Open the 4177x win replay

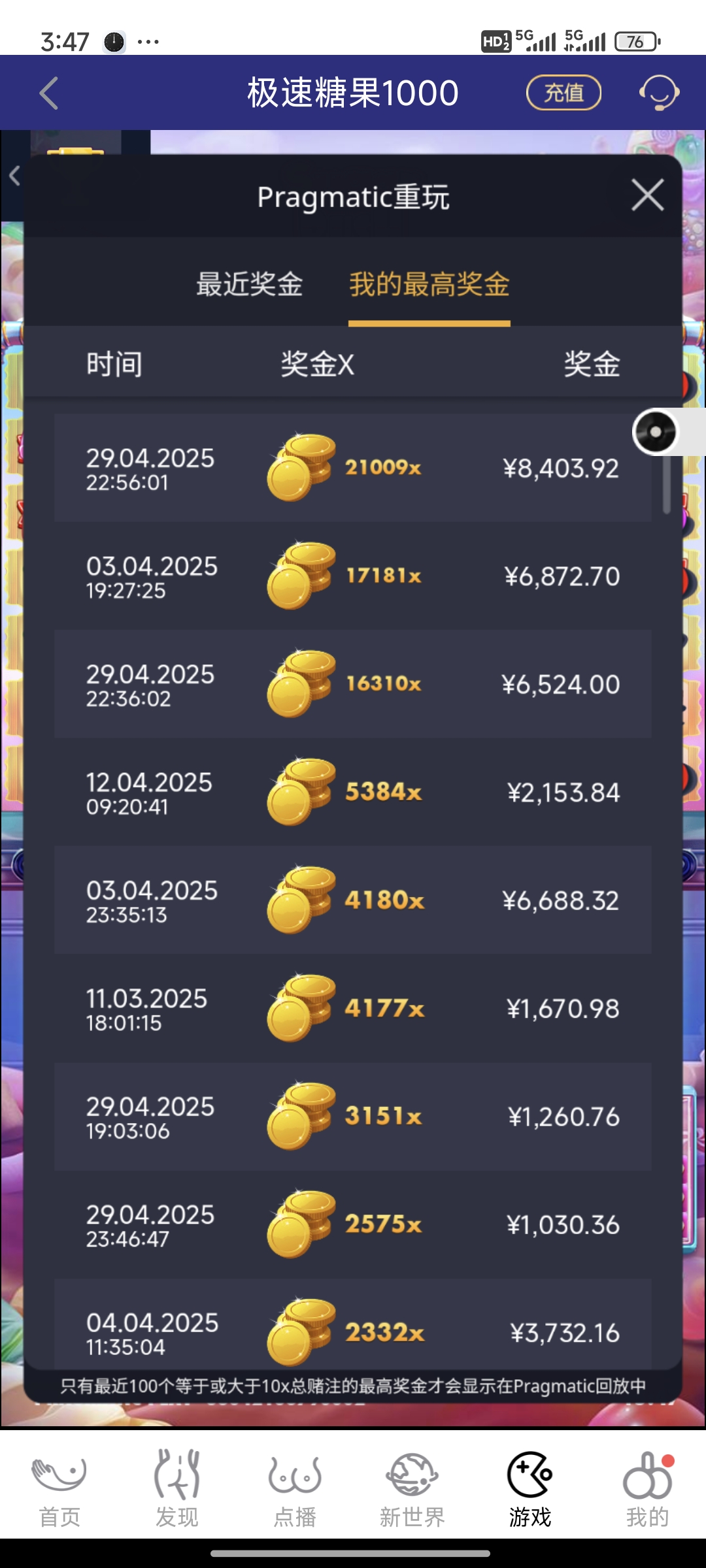[x=353, y=1009]
